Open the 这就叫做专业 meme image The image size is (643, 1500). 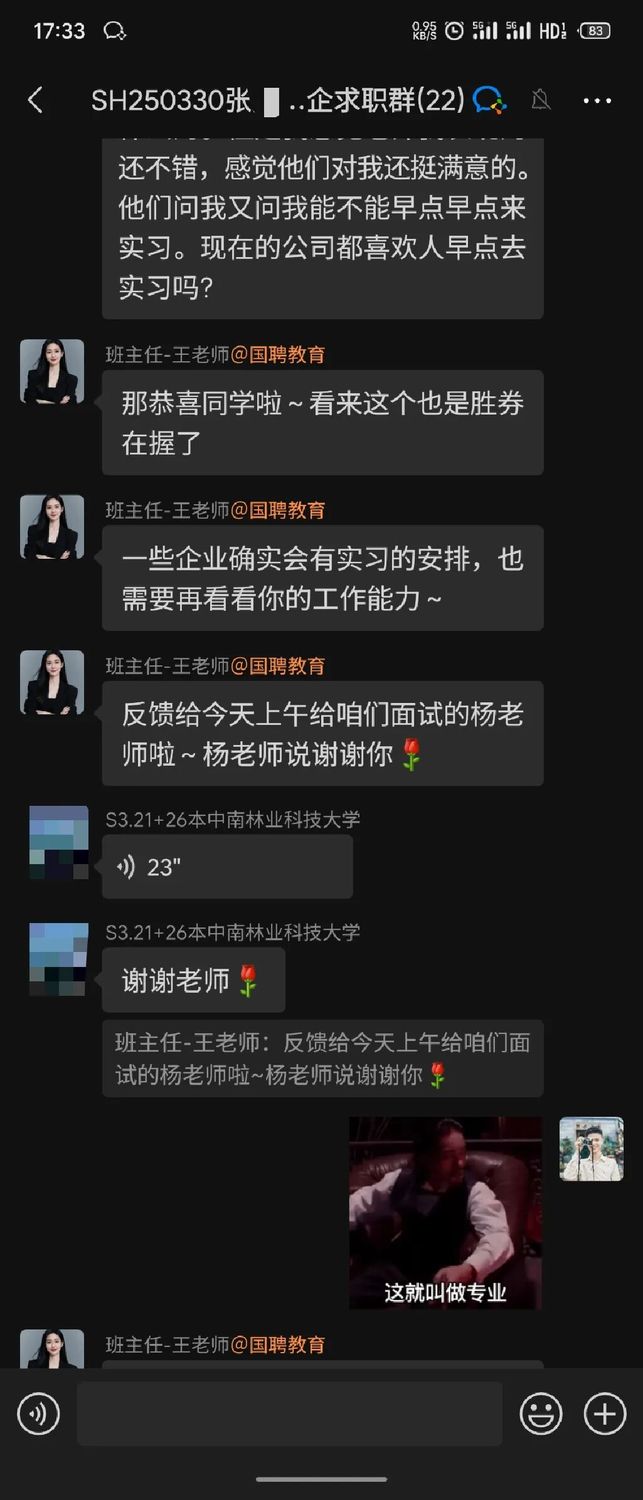[x=445, y=1212]
